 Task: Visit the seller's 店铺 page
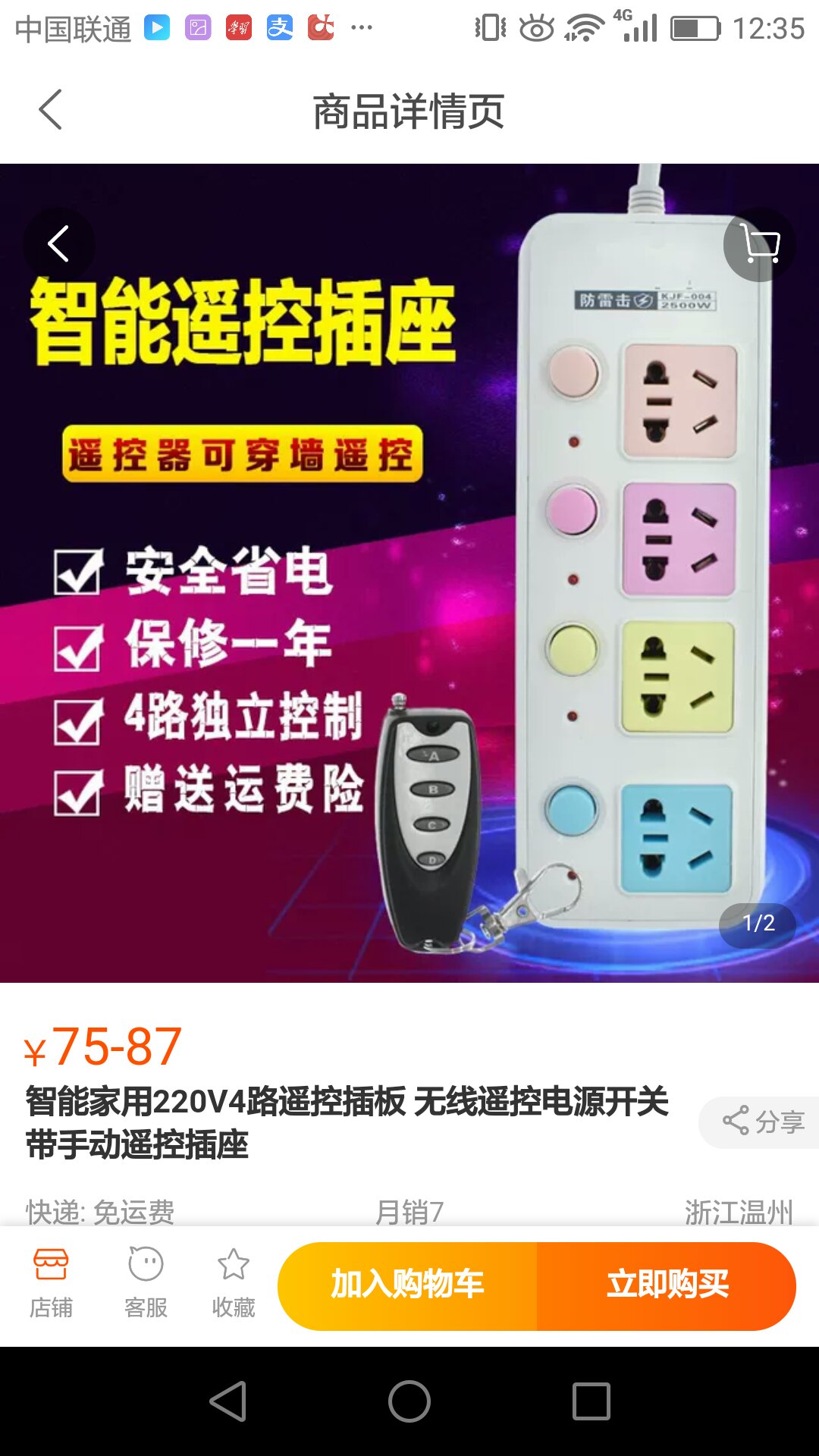coord(51,1283)
